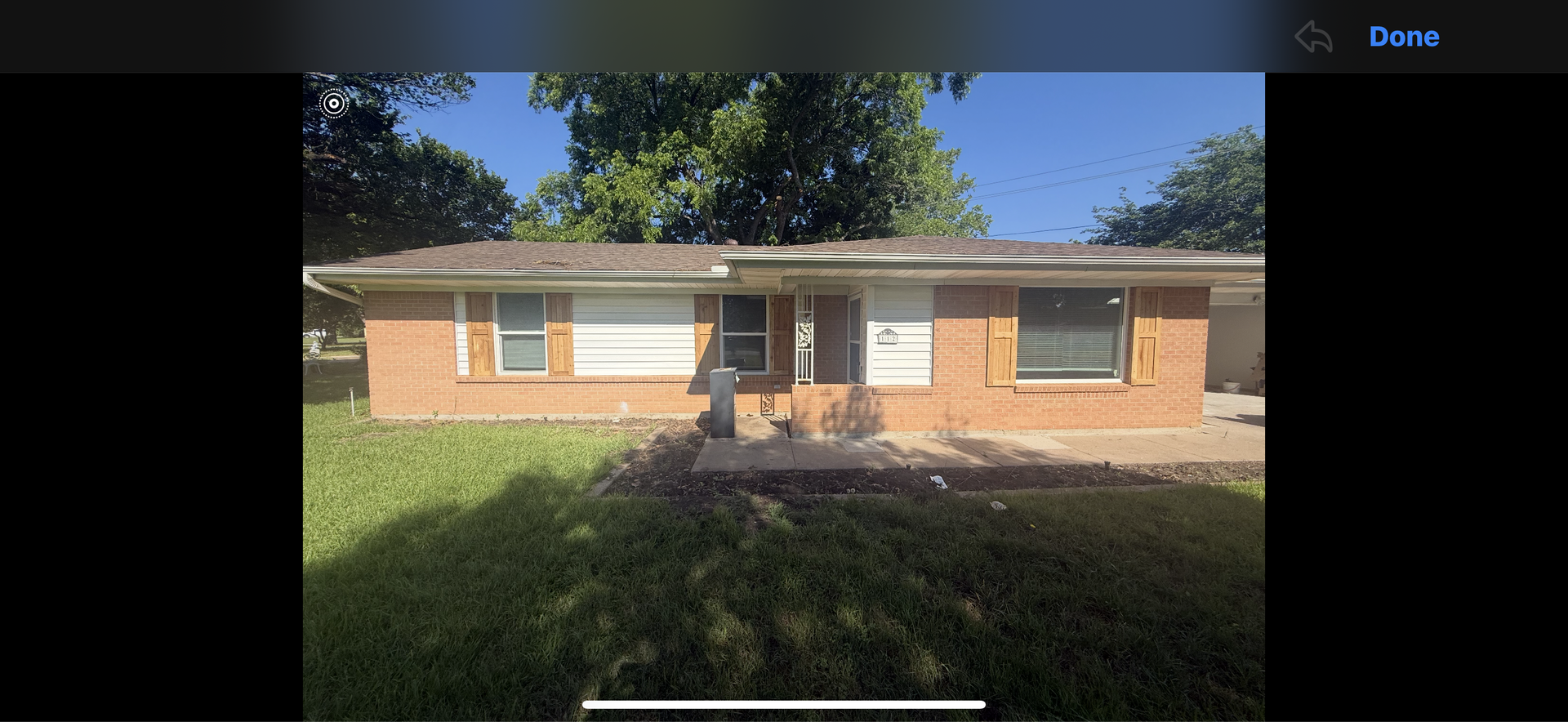Tap the Live Photo badge icon
This screenshot has width=1568, height=722.
click(334, 104)
